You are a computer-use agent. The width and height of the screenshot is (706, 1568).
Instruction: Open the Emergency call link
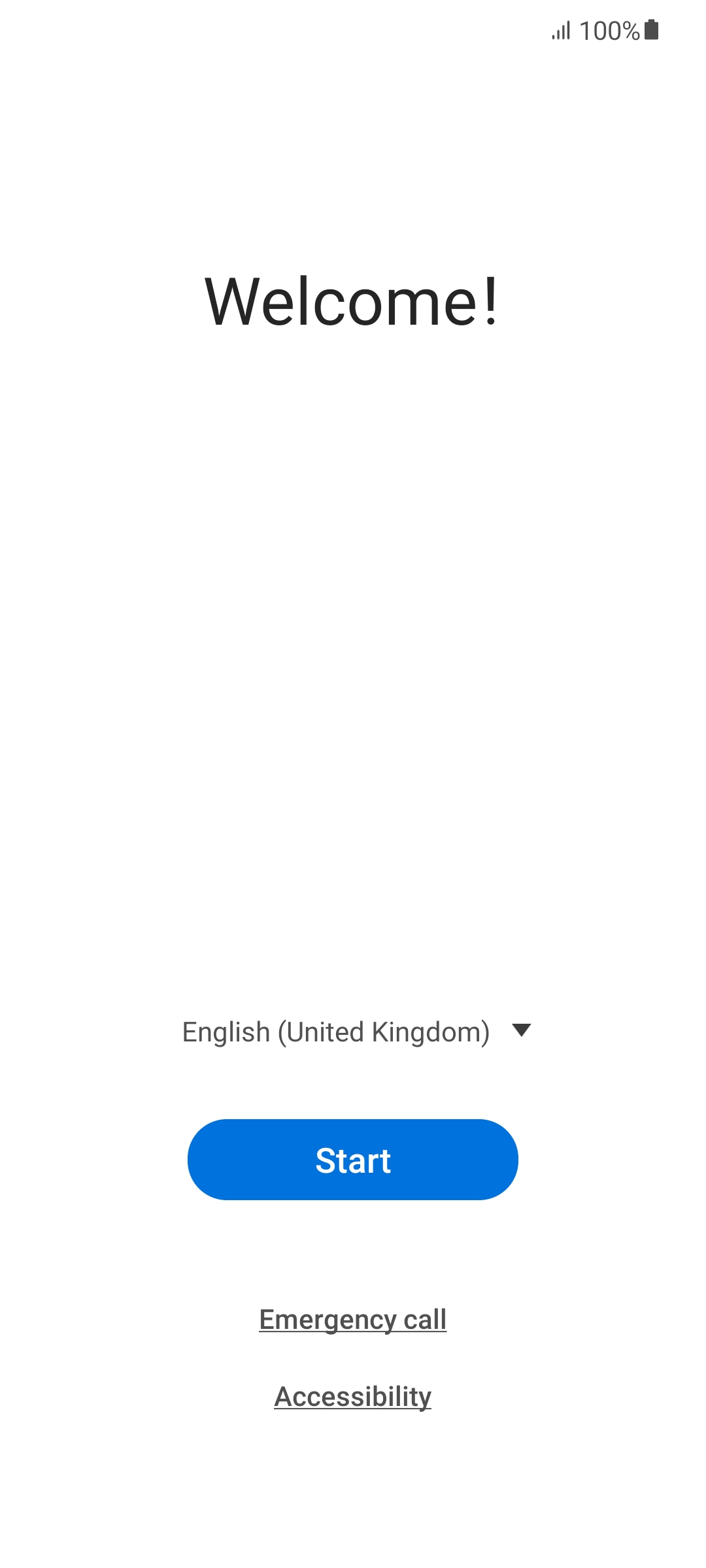click(353, 1319)
